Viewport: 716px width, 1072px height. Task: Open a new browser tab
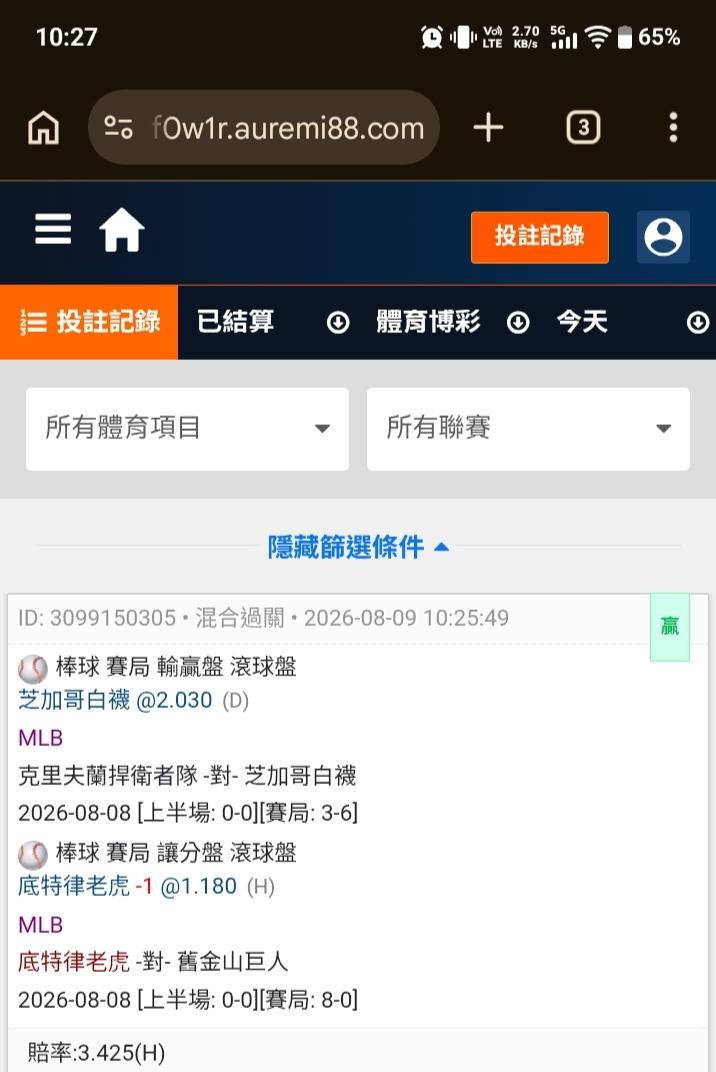(488, 128)
